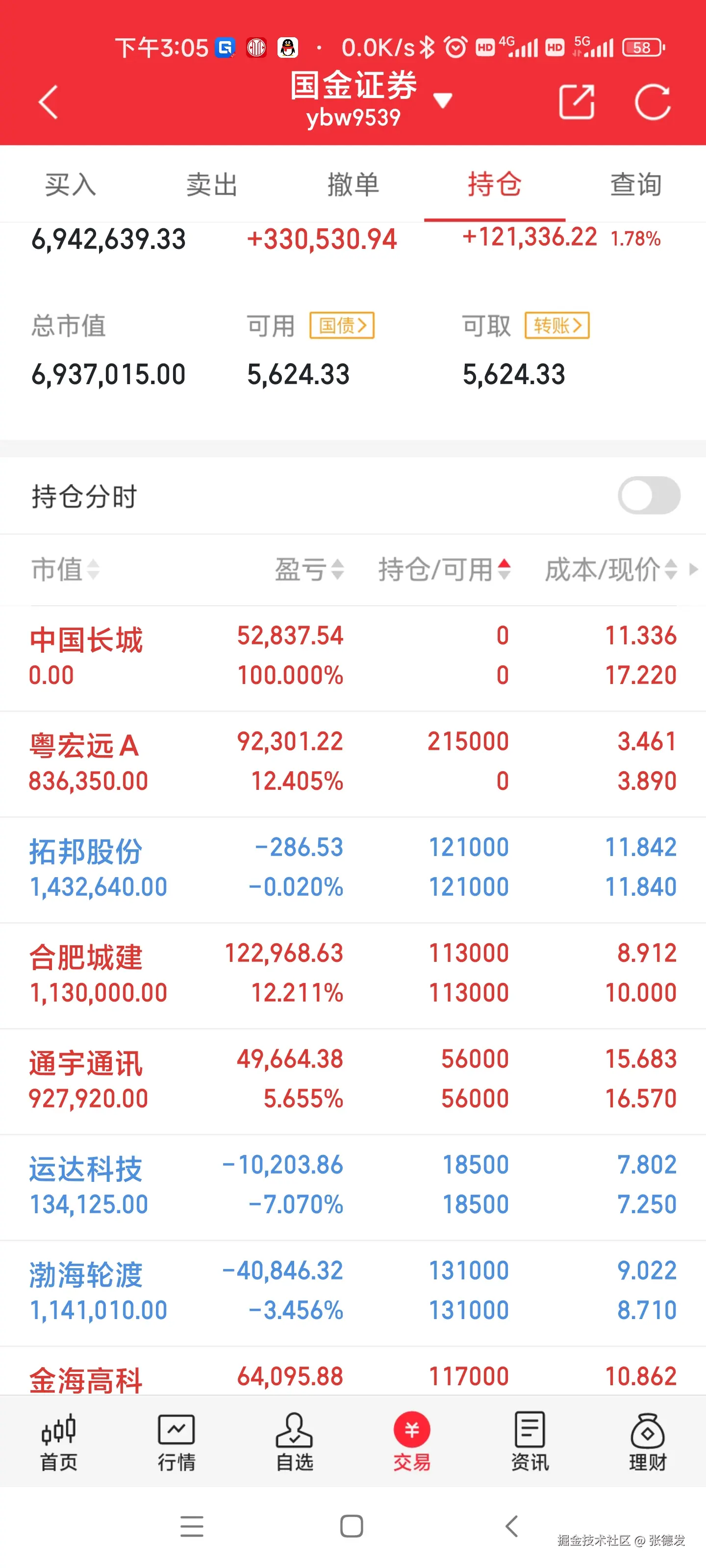Screen dimensions: 706x1568
Task: Sort holdings by 盈亏 column
Action: tap(309, 570)
